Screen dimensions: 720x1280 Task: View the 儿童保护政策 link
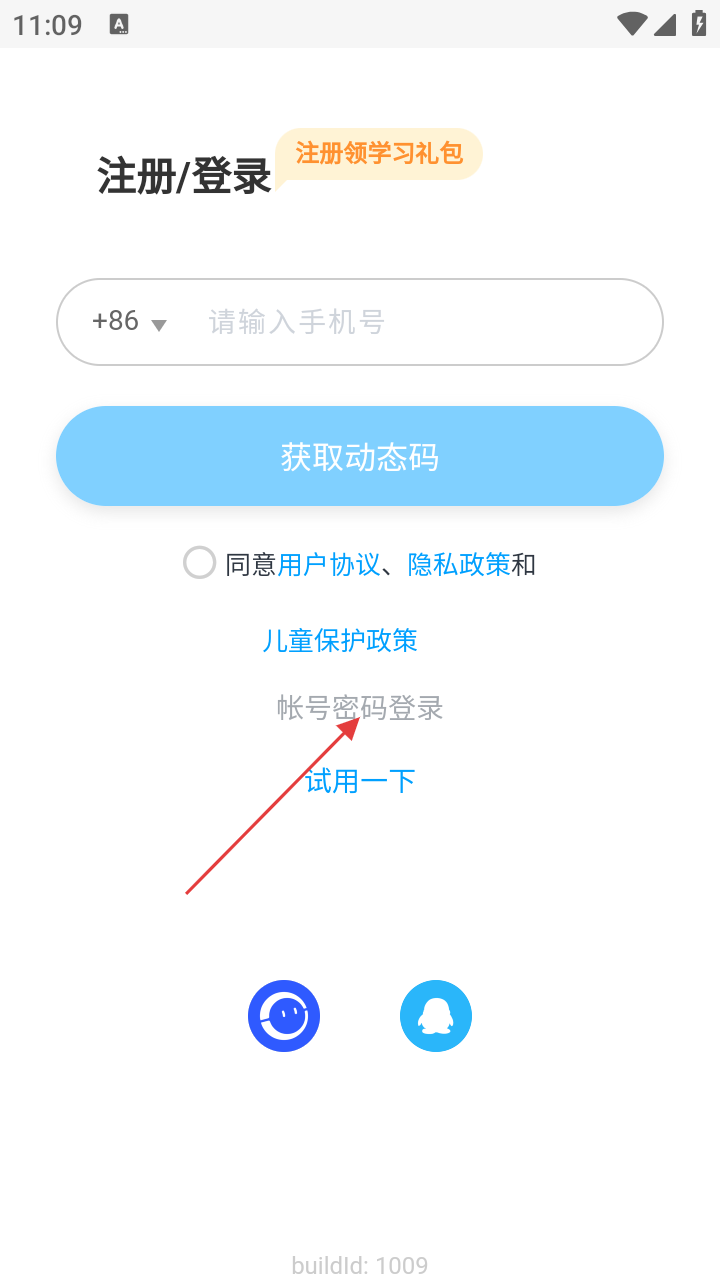pyautogui.click(x=340, y=640)
